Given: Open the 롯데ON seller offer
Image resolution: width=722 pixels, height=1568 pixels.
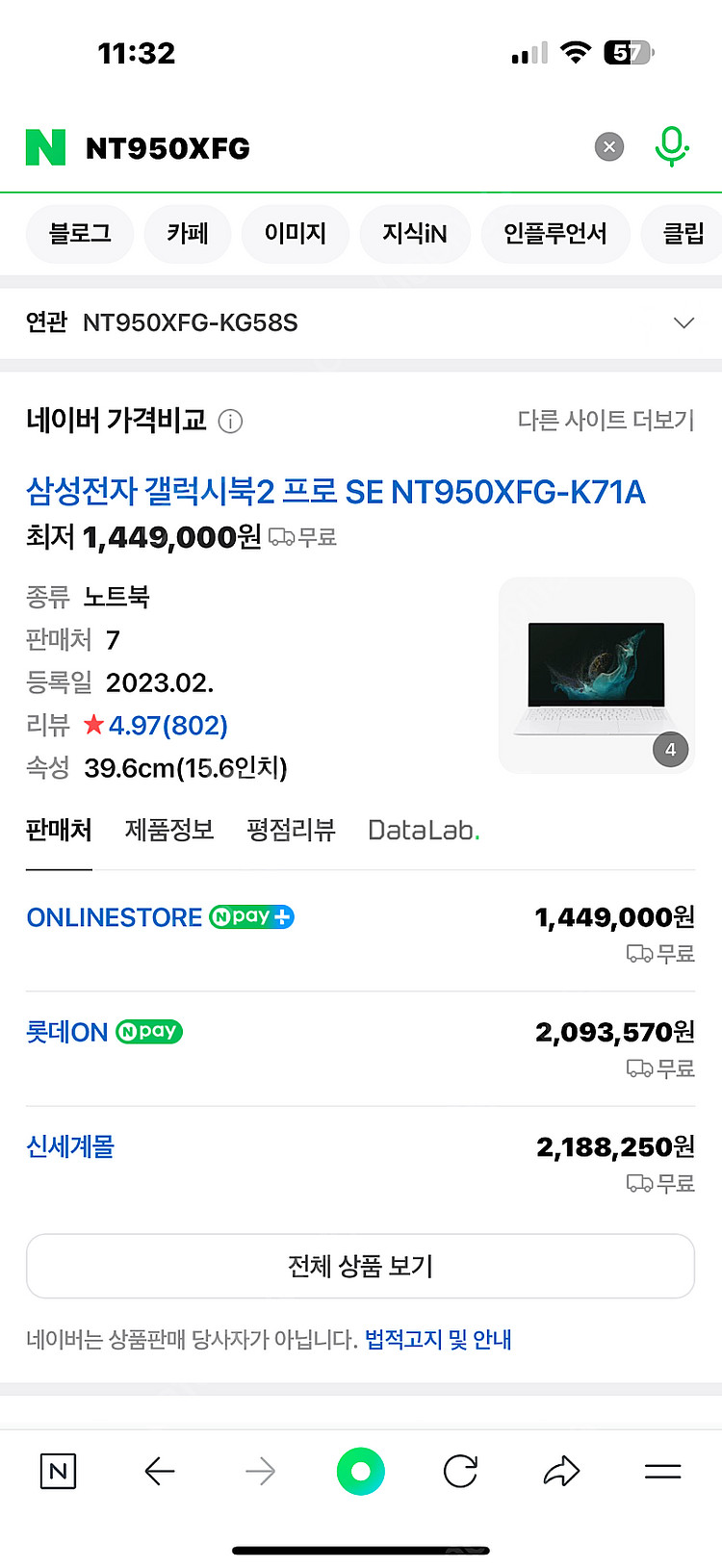Looking at the screenshot, I should tap(66, 1032).
